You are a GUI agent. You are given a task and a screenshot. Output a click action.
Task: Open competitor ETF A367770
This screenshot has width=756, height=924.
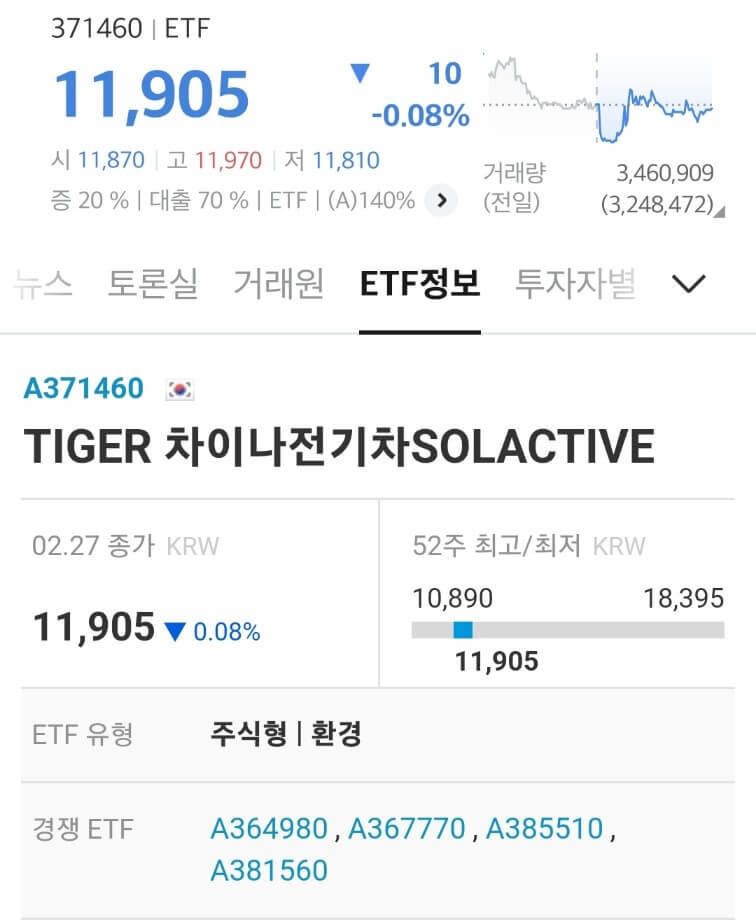(x=407, y=828)
